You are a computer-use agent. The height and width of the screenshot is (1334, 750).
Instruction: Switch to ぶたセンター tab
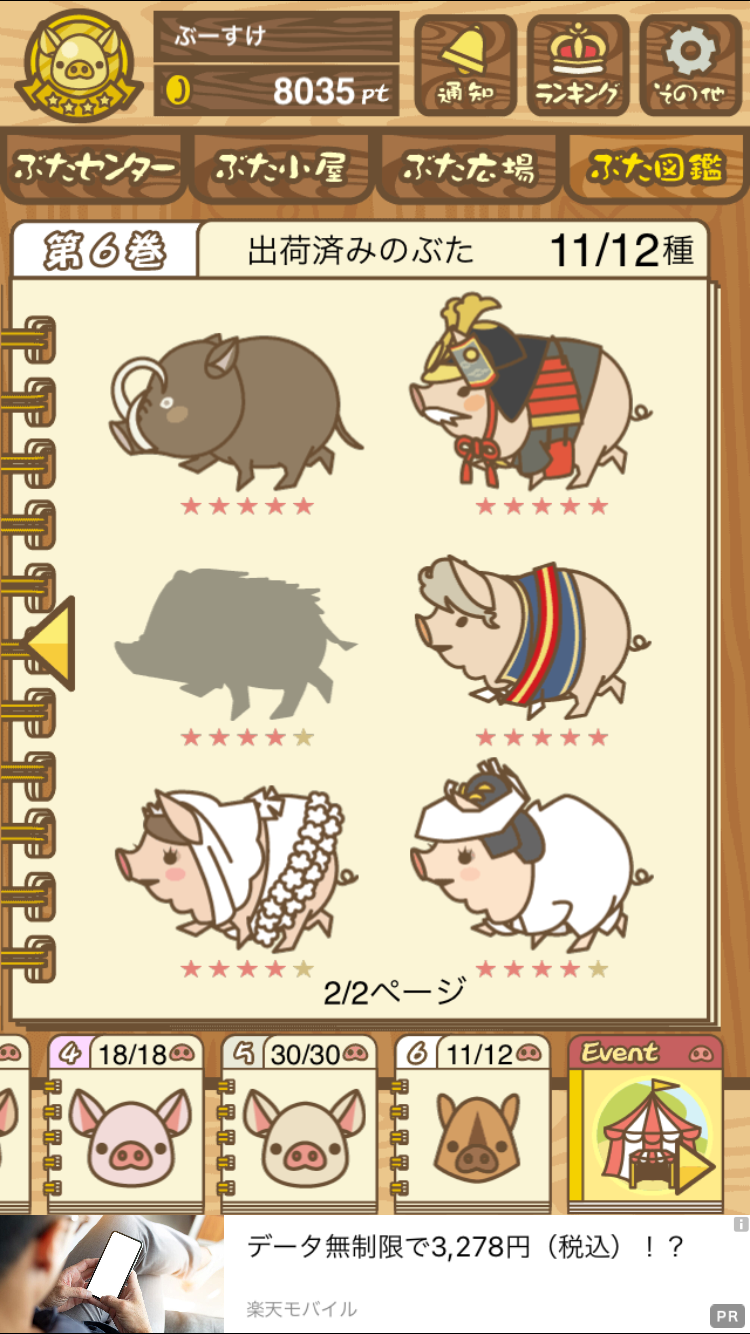click(x=95, y=168)
